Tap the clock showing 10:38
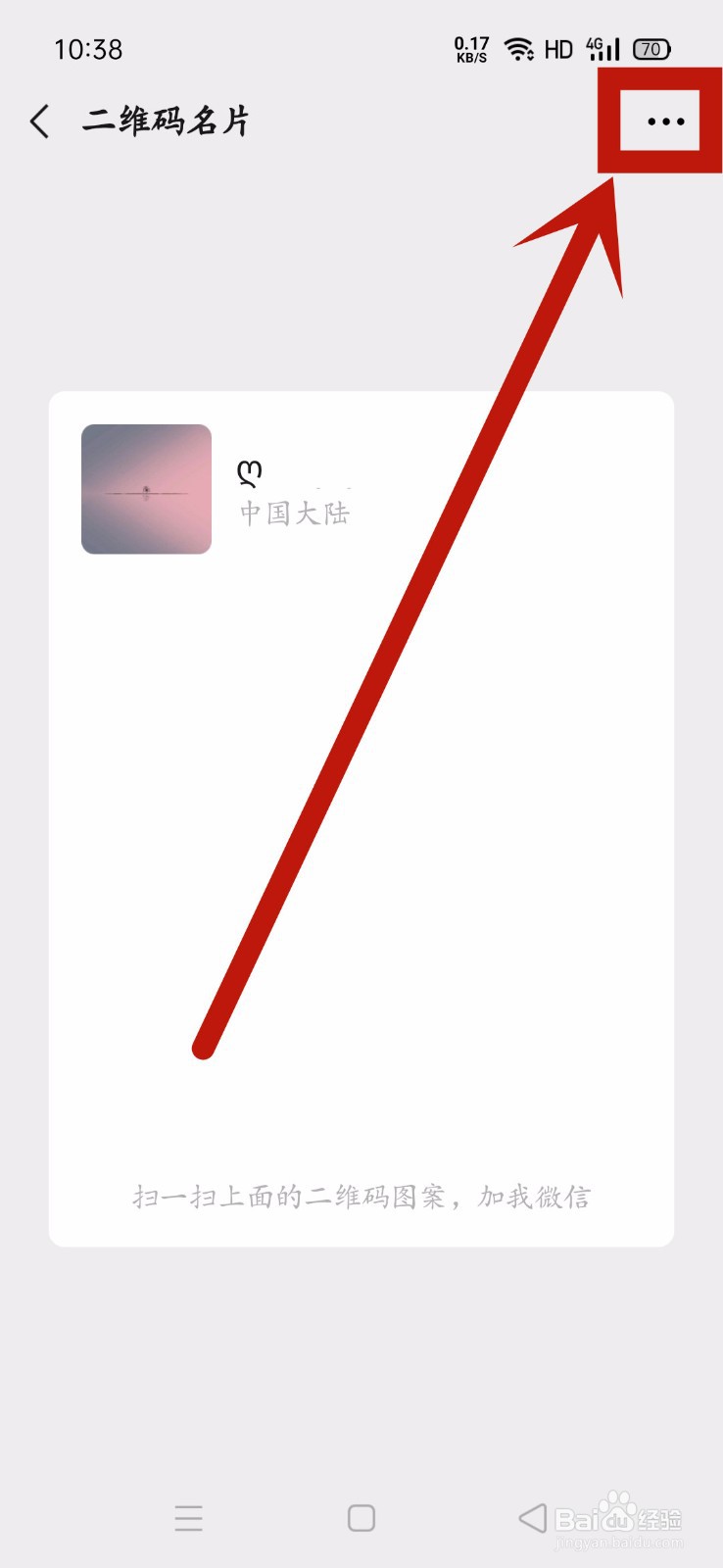Viewport: 723px width, 1568px height. pos(92,48)
